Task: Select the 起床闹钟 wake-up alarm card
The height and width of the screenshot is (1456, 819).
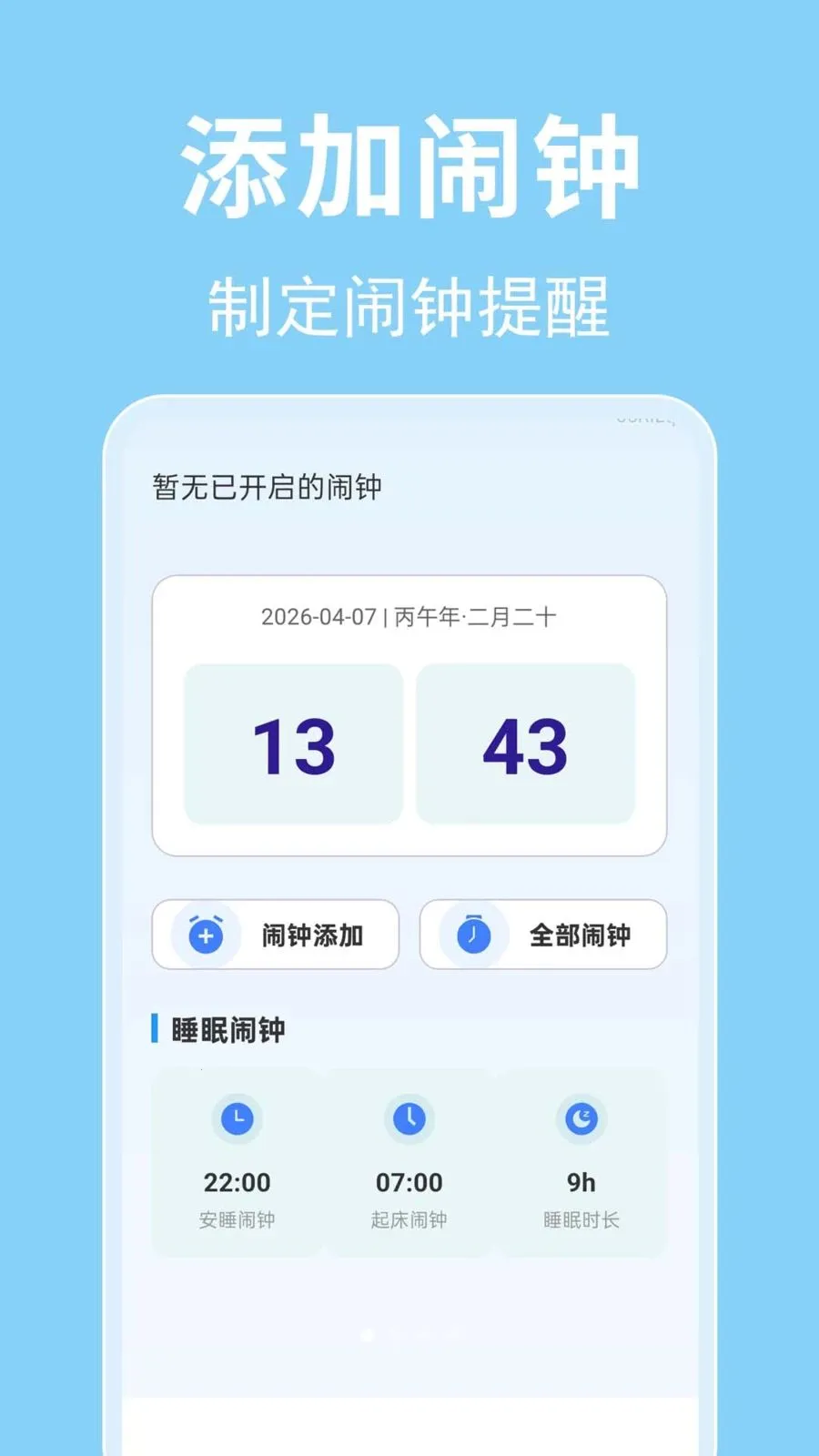Action: click(x=409, y=1160)
